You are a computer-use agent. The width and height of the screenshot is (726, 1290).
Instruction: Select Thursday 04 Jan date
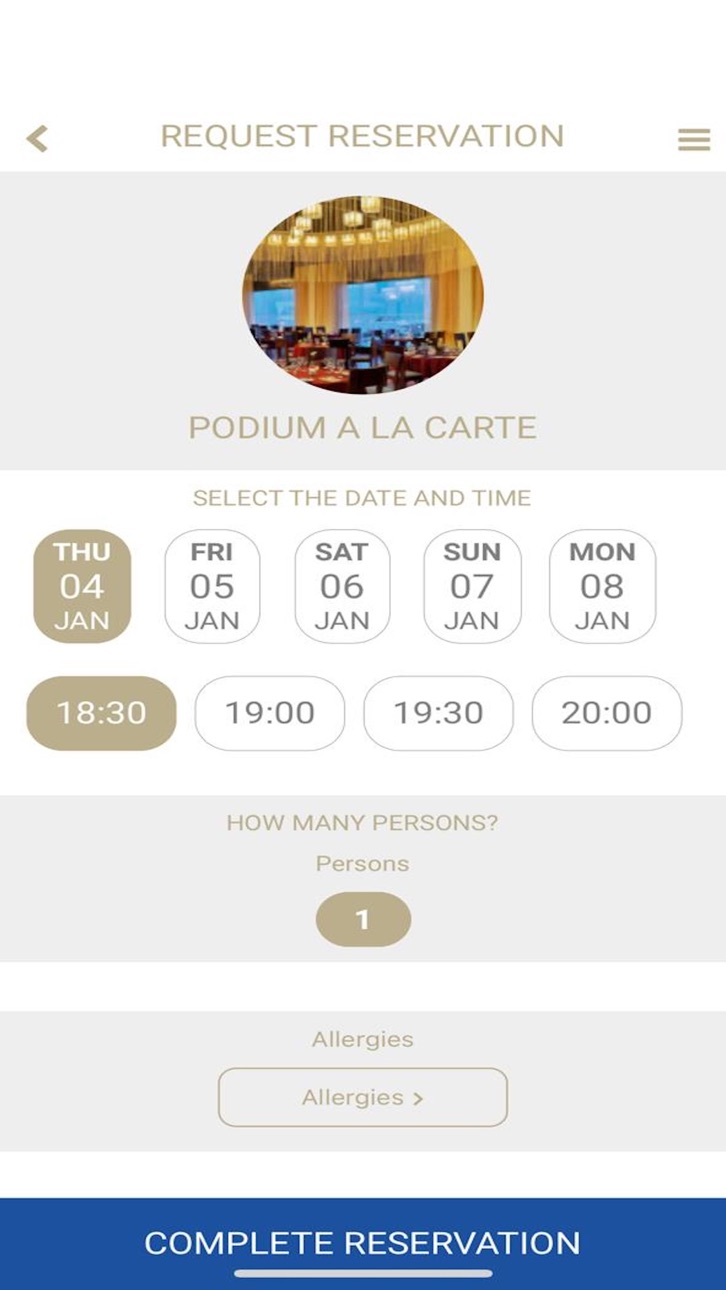coord(82,586)
